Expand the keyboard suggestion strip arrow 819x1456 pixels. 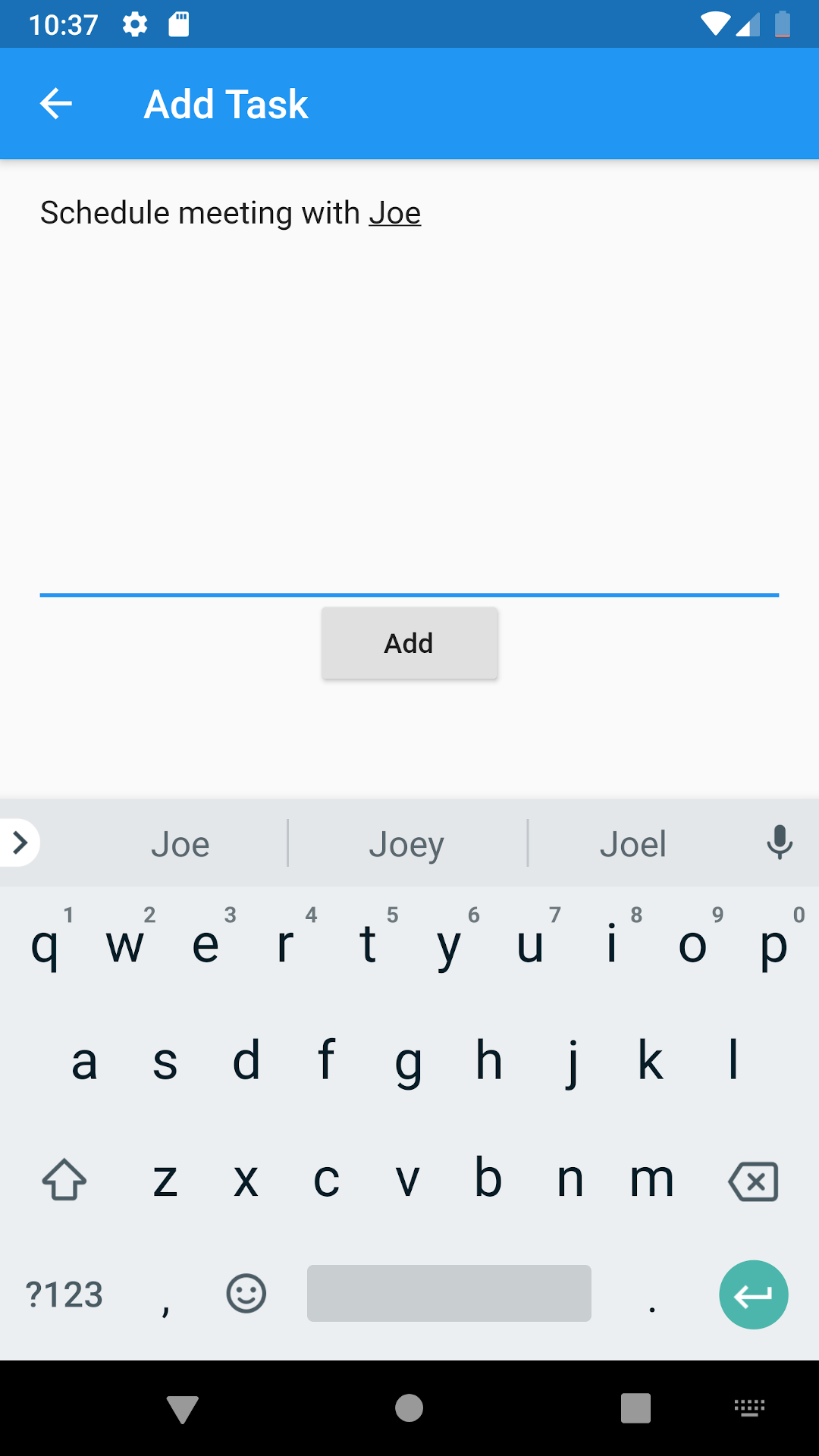tap(20, 842)
